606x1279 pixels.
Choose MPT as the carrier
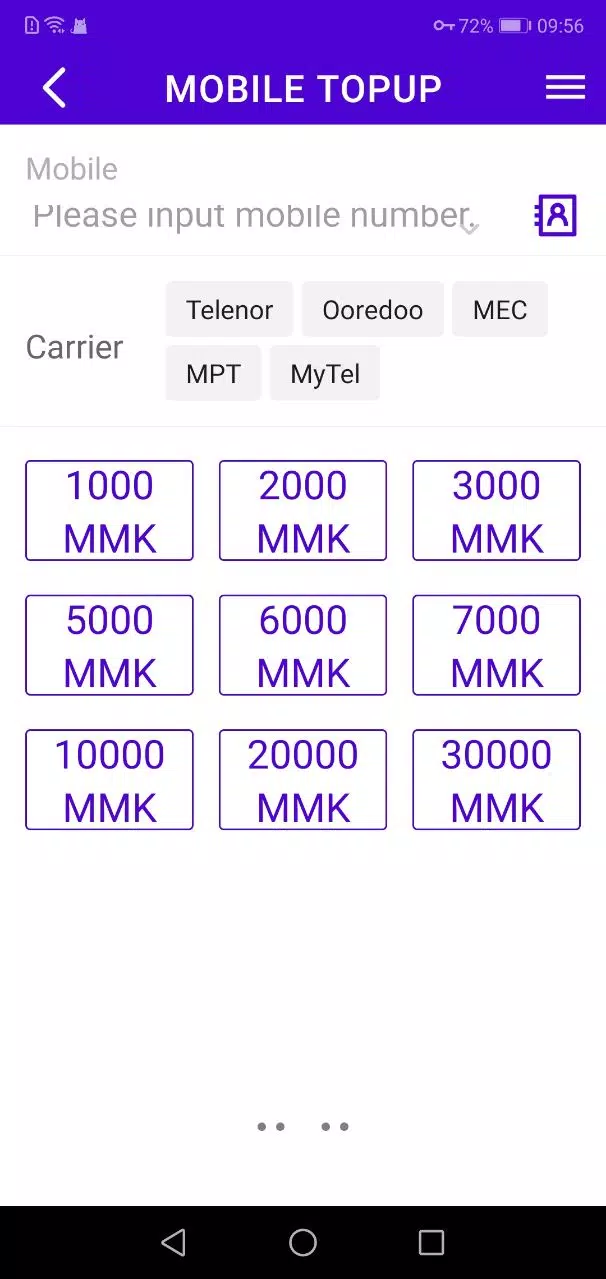click(x=213, y=373)
